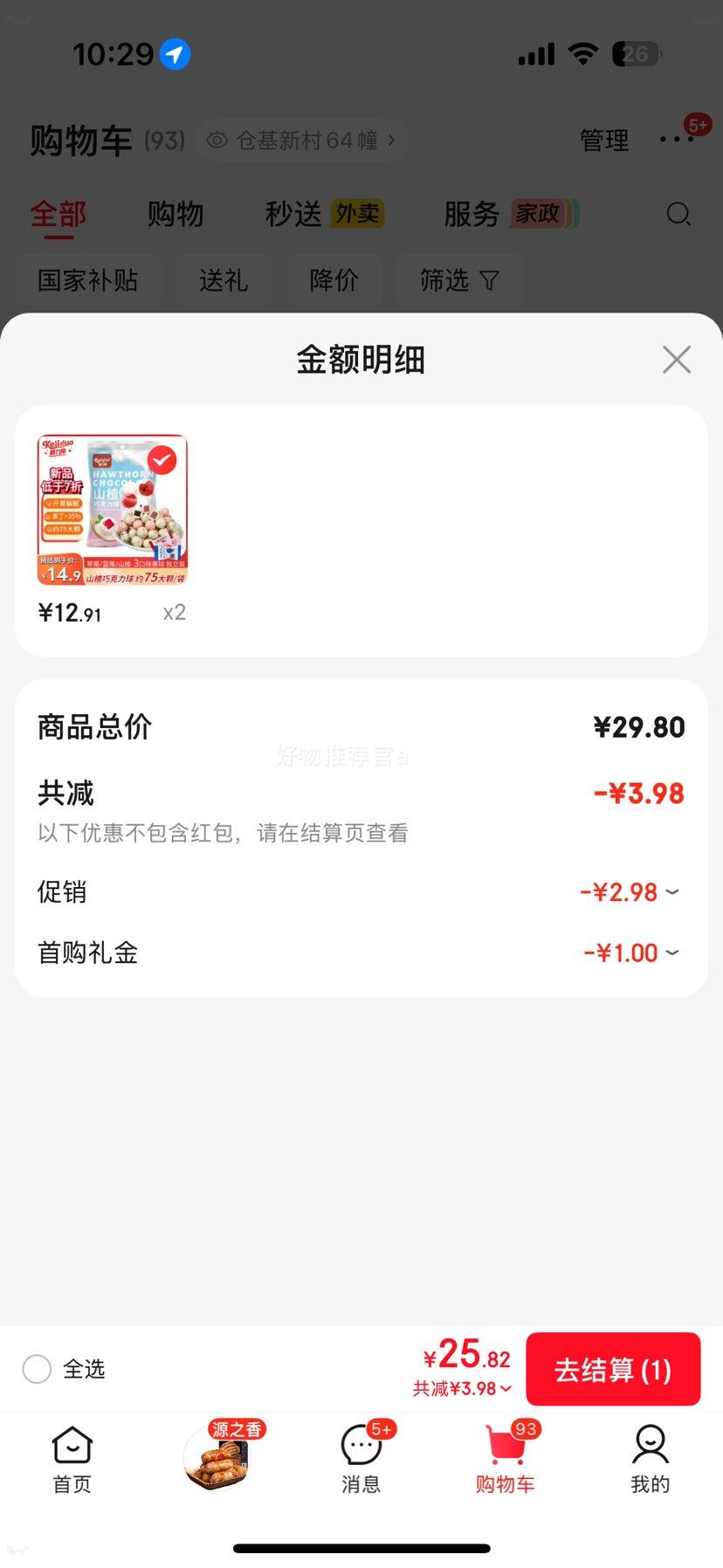Expand the 促销 discount details

pos(630,892)
